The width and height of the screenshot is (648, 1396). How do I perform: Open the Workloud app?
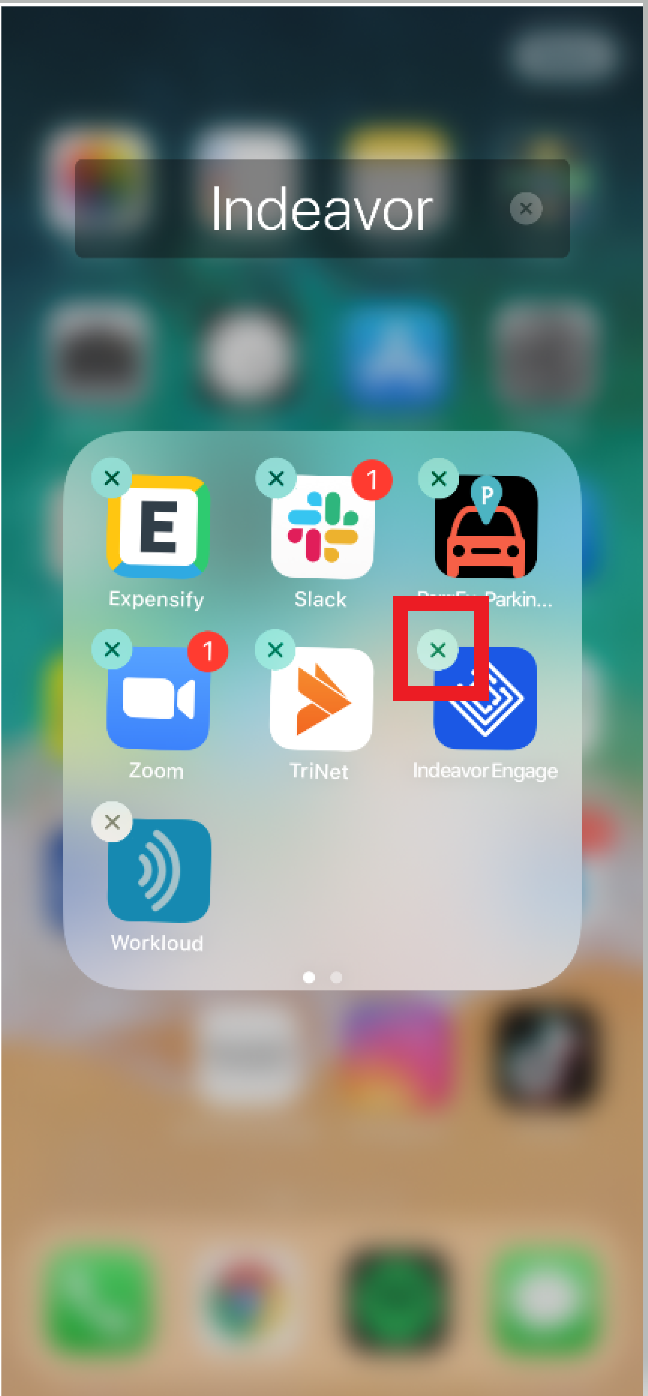[159, 871]
